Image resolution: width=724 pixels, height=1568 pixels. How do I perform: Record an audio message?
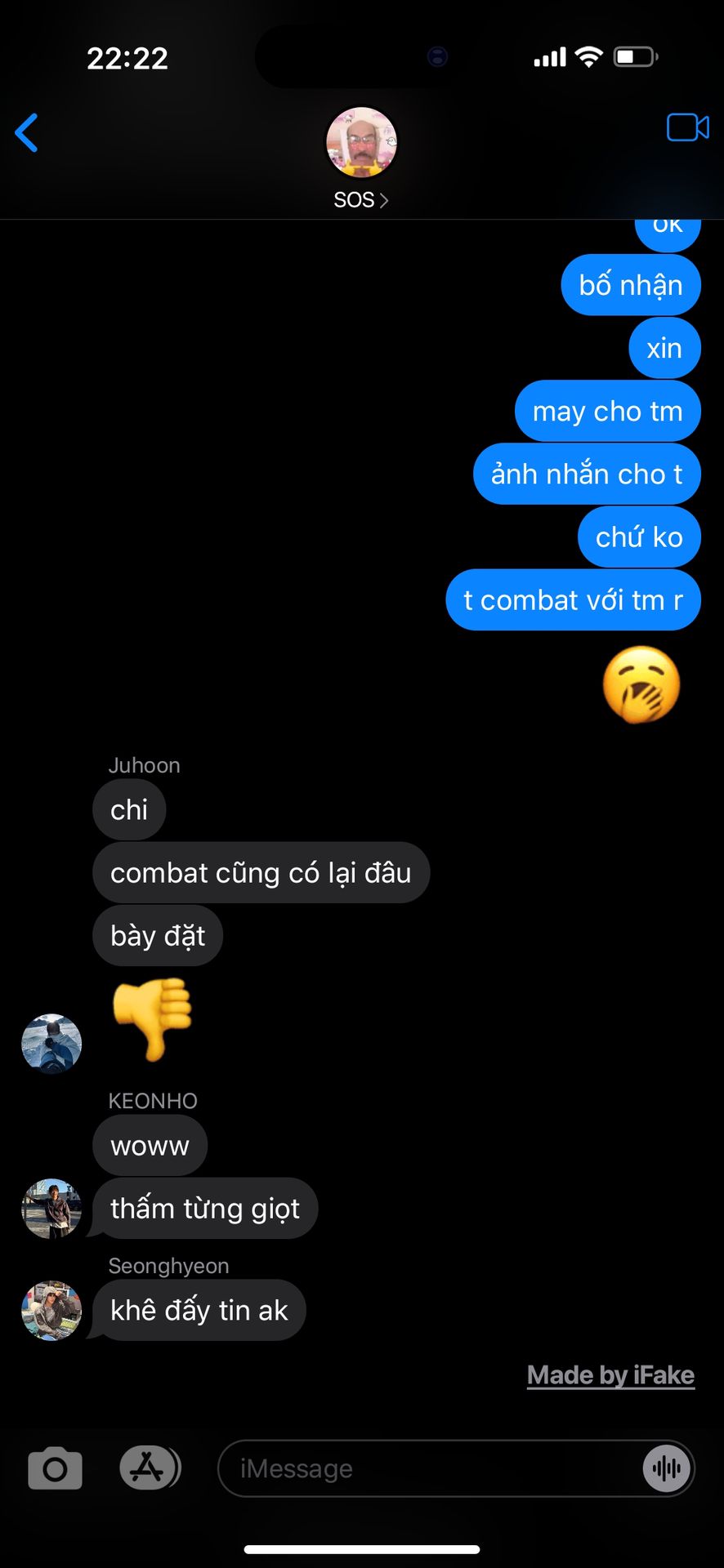click(667, 1468)
